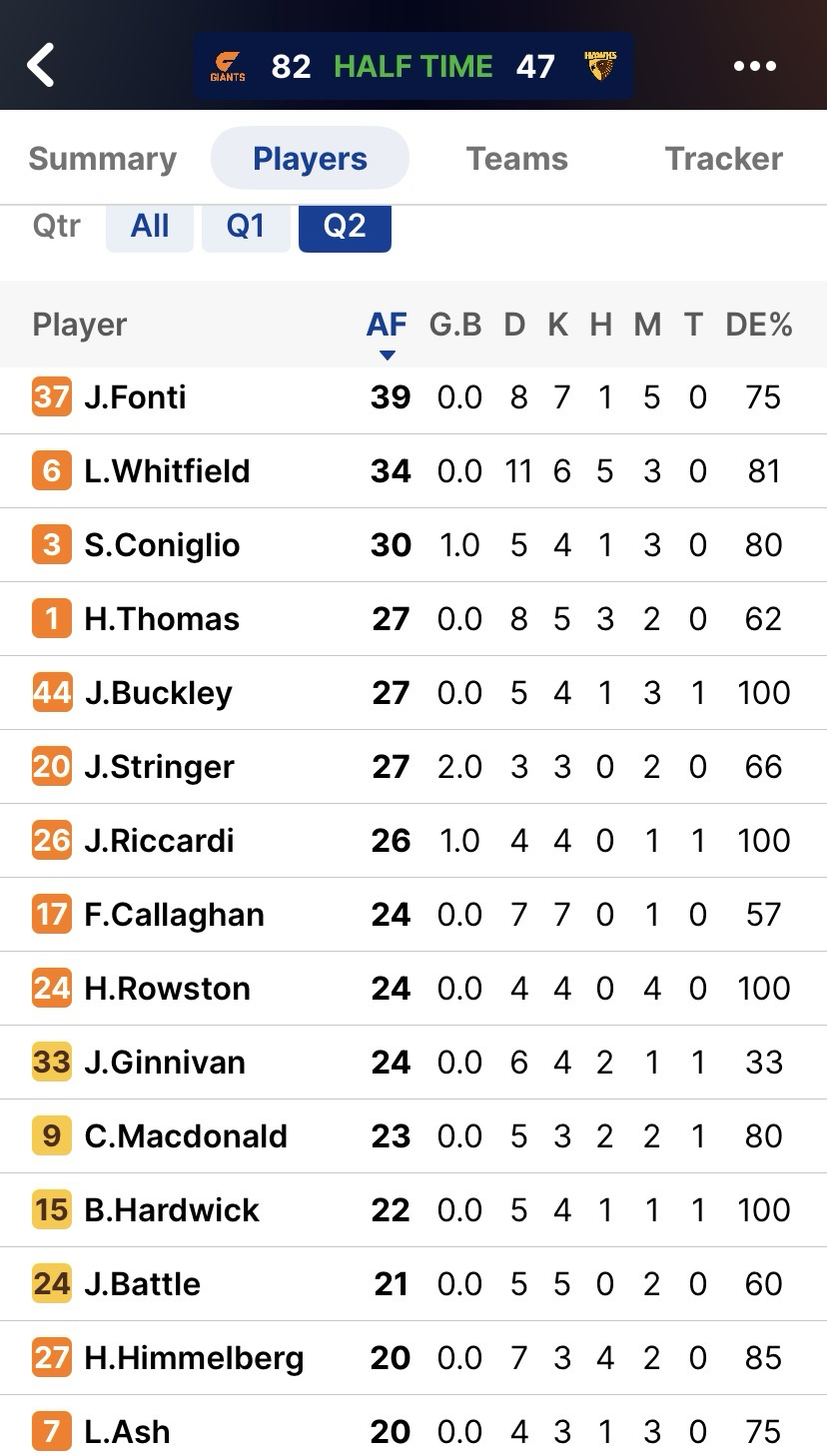
Task: Select the All quarters filter
Action: pos(150,226)
